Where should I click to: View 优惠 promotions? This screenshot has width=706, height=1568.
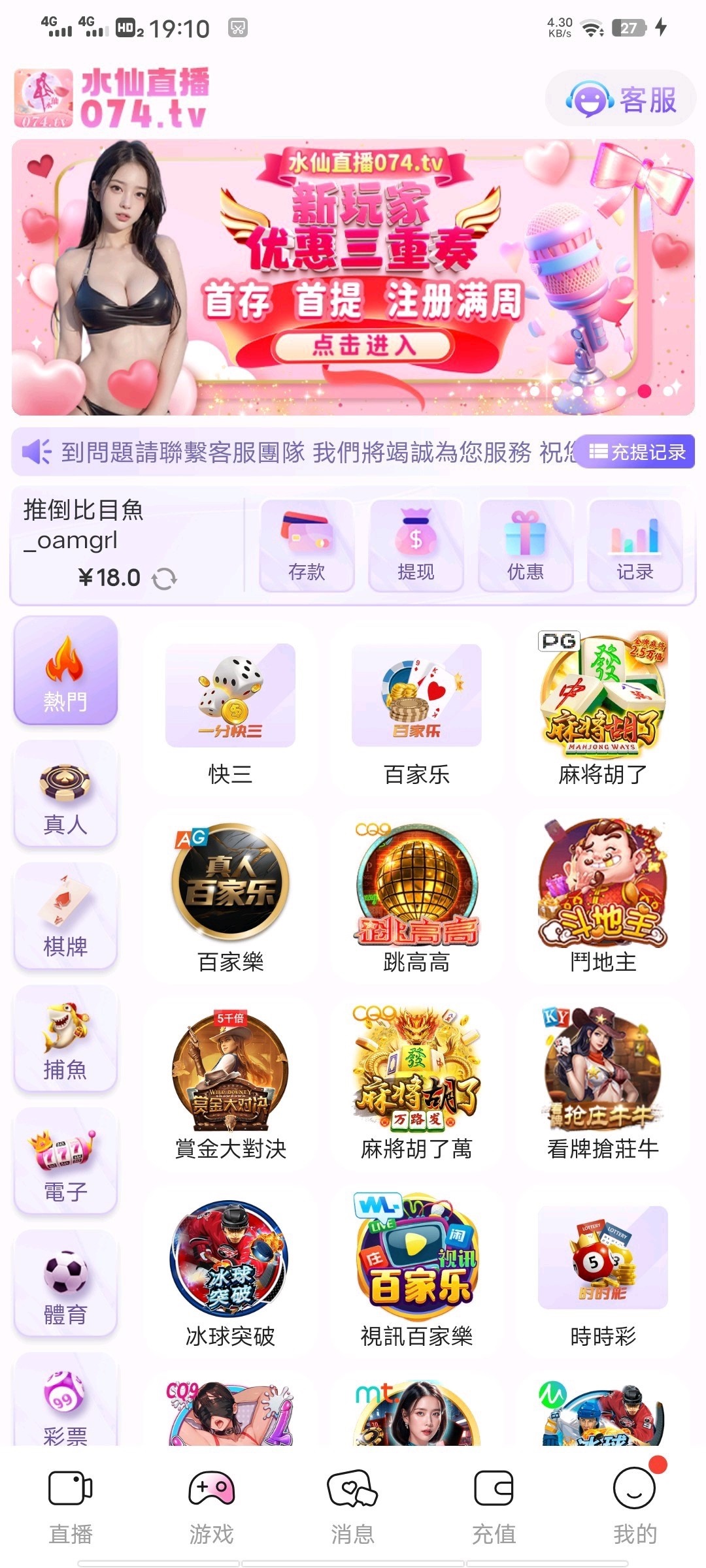click(526, 546)
